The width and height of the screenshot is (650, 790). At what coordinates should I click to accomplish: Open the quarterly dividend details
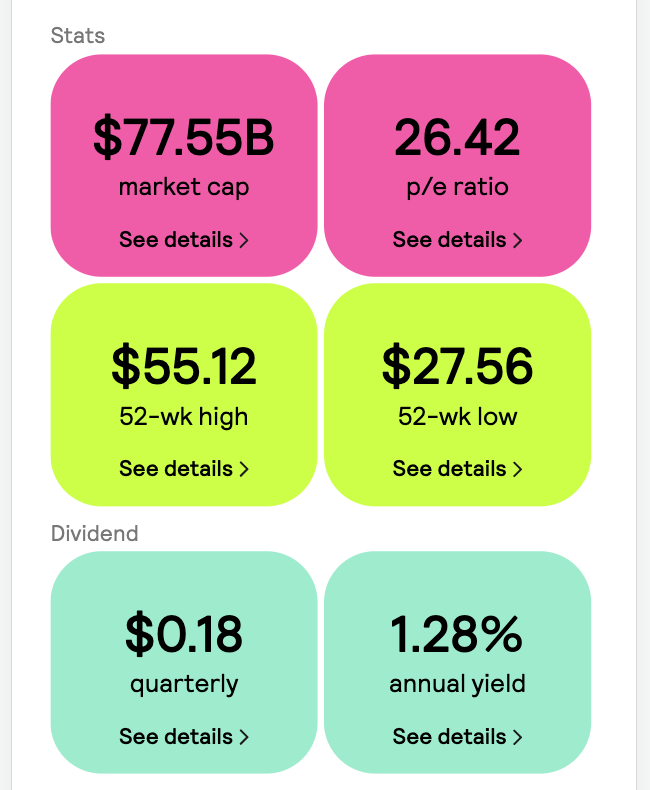(x=184, y=737)
